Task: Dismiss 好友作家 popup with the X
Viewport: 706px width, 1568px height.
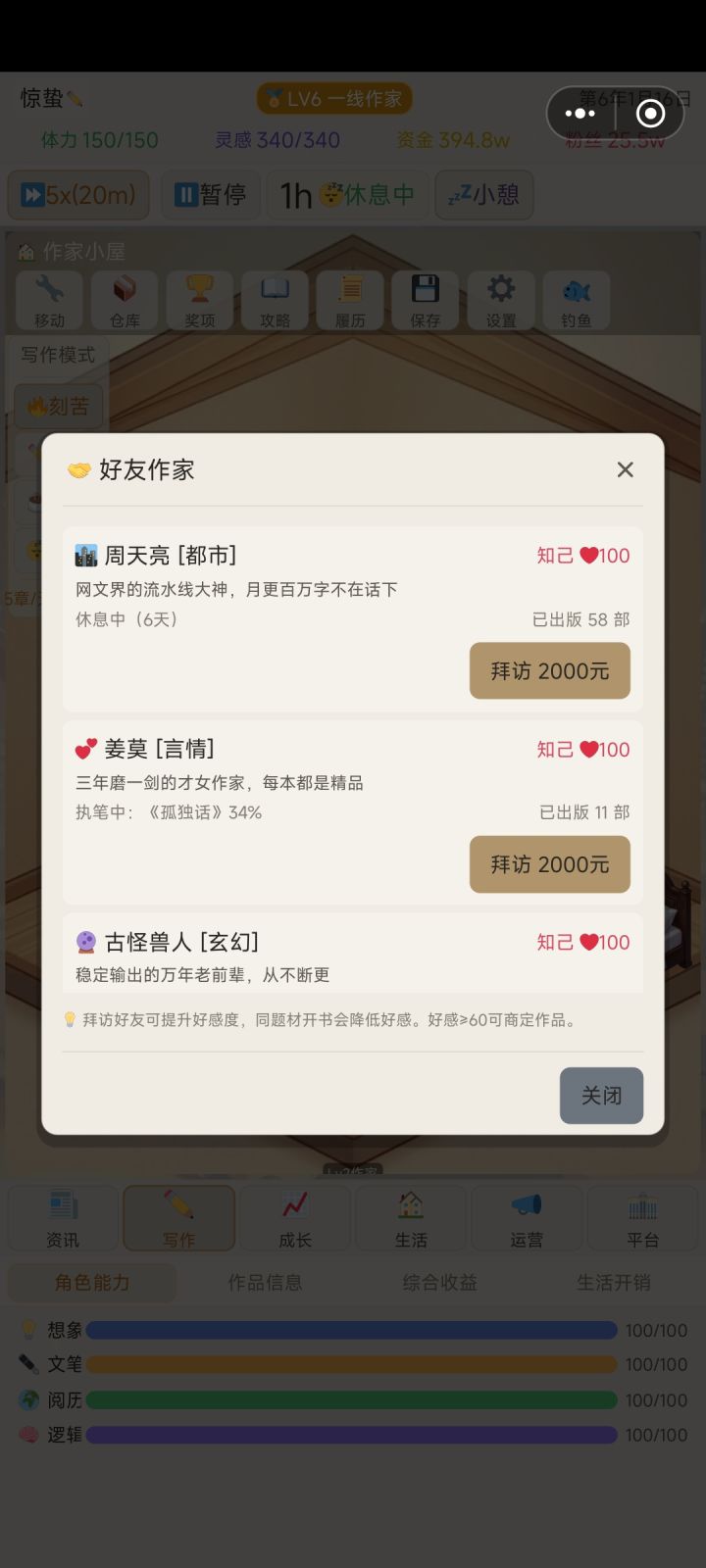Action: (625, 469)
